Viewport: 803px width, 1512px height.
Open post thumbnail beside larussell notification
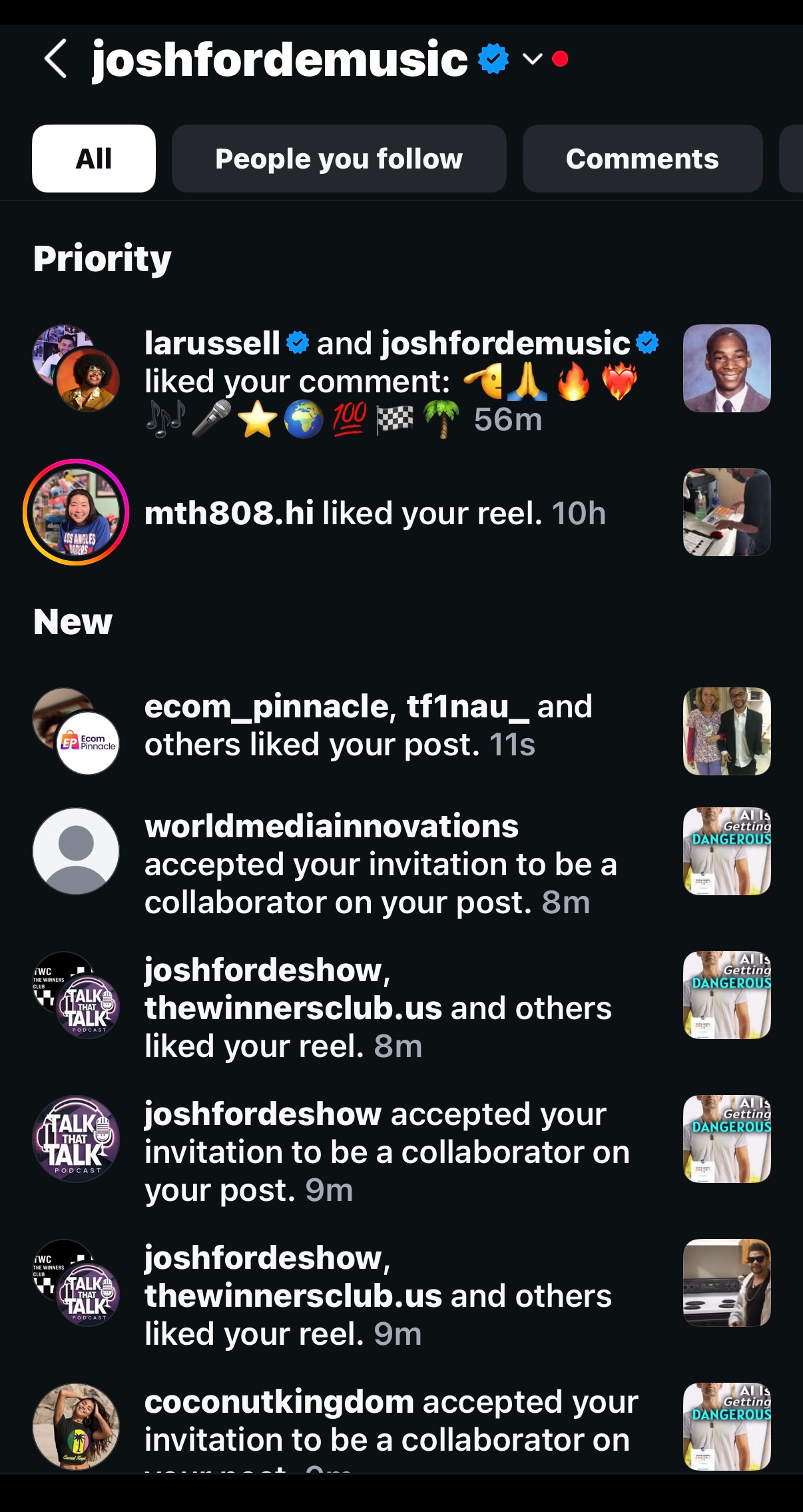[726, 368]
